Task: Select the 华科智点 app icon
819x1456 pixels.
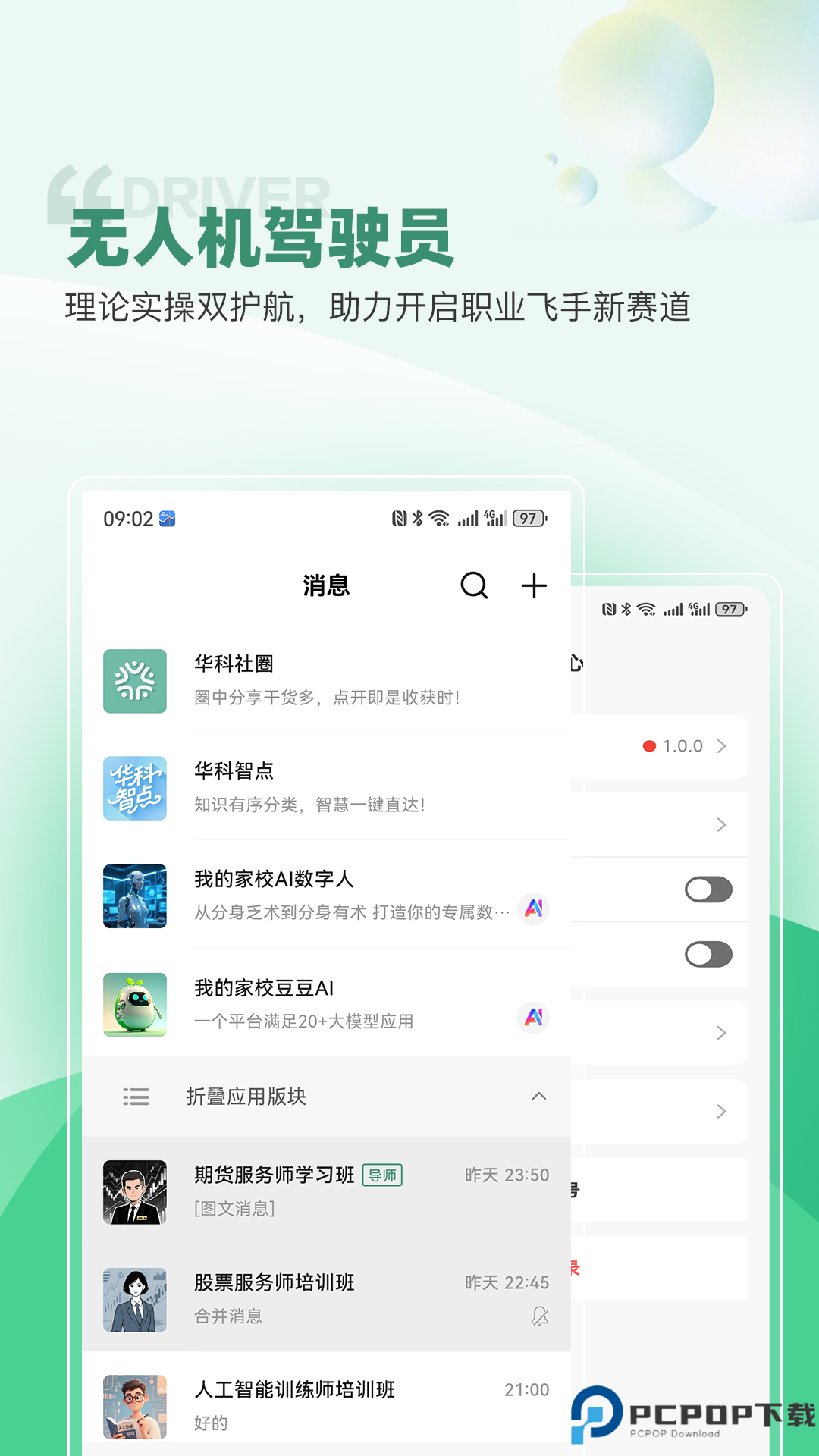Action: (134, 789)
